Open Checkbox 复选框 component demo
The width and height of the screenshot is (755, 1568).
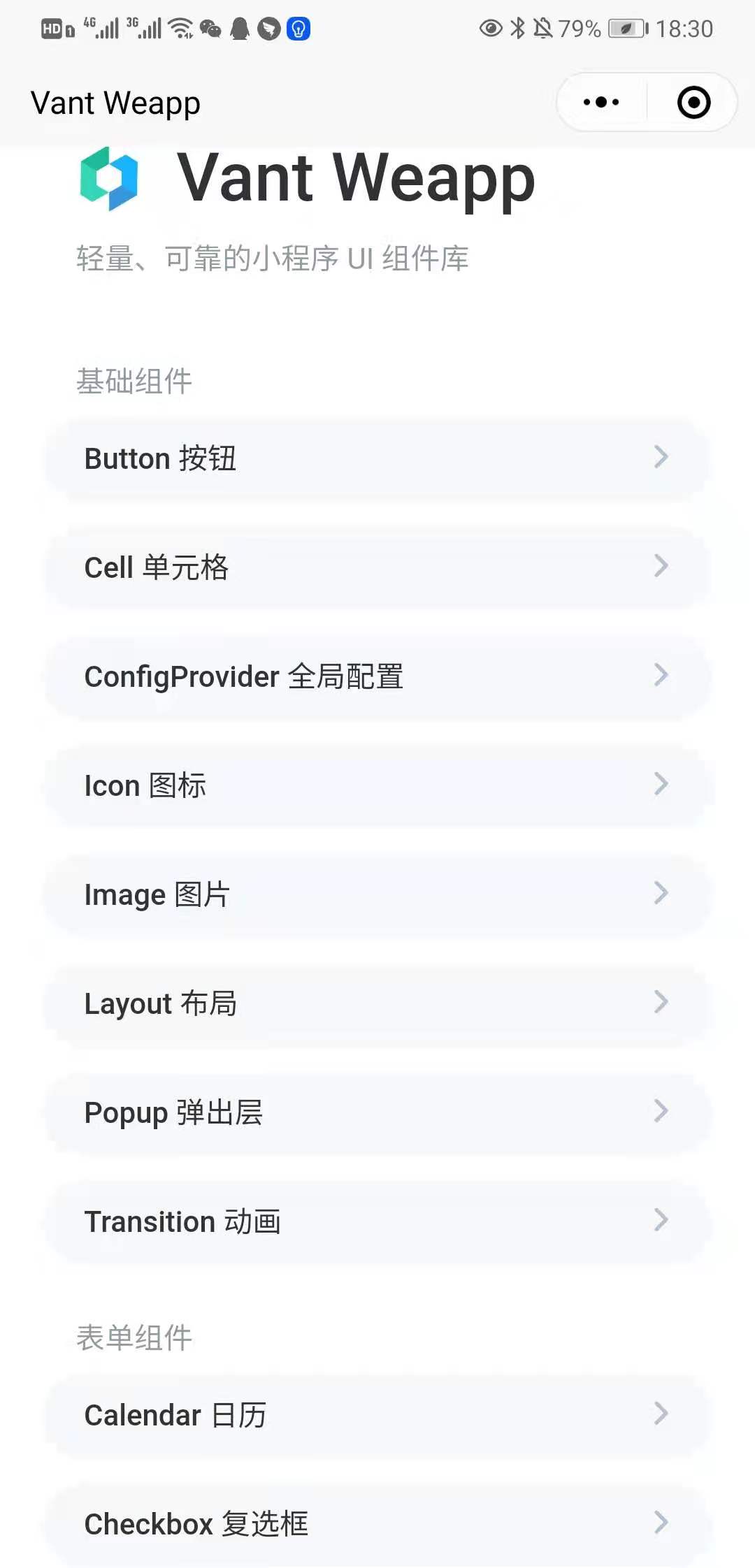pos(377,1524)
